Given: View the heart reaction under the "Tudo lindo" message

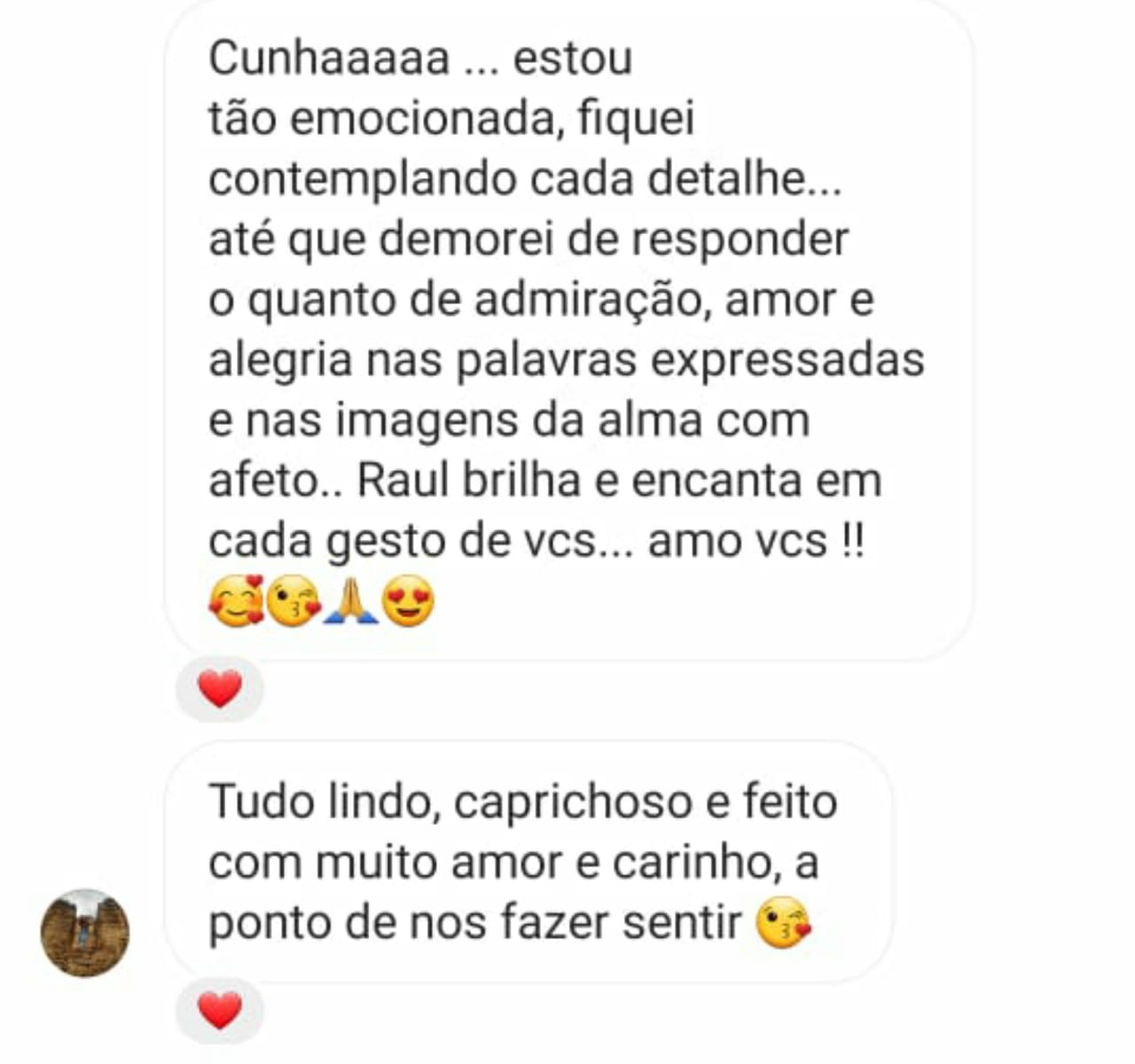Looking at the screenshot, I should (x=219, y=1011).
